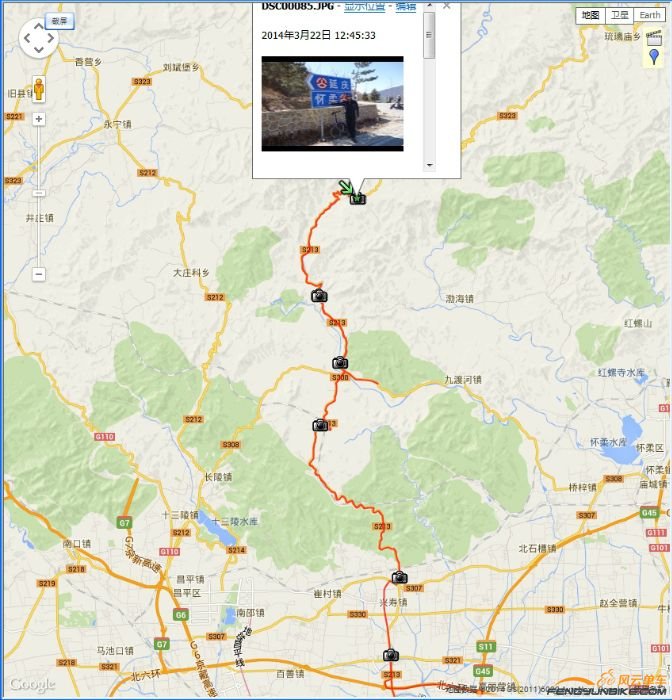The height and width of the screenshot is (700, 672).
Task: Open the blue pin marker tool
Action: click(x=654, y=55)
